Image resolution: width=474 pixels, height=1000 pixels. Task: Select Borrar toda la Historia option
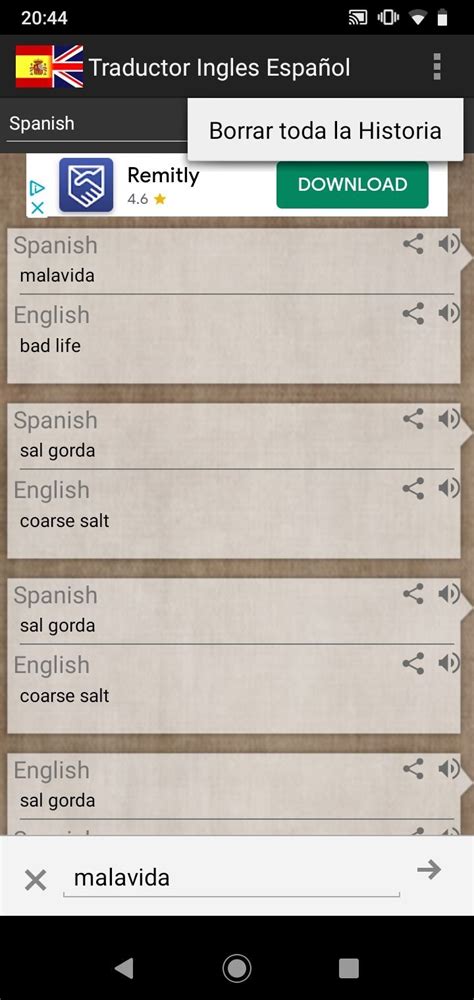pyautogui.click(x=325, y=131)
